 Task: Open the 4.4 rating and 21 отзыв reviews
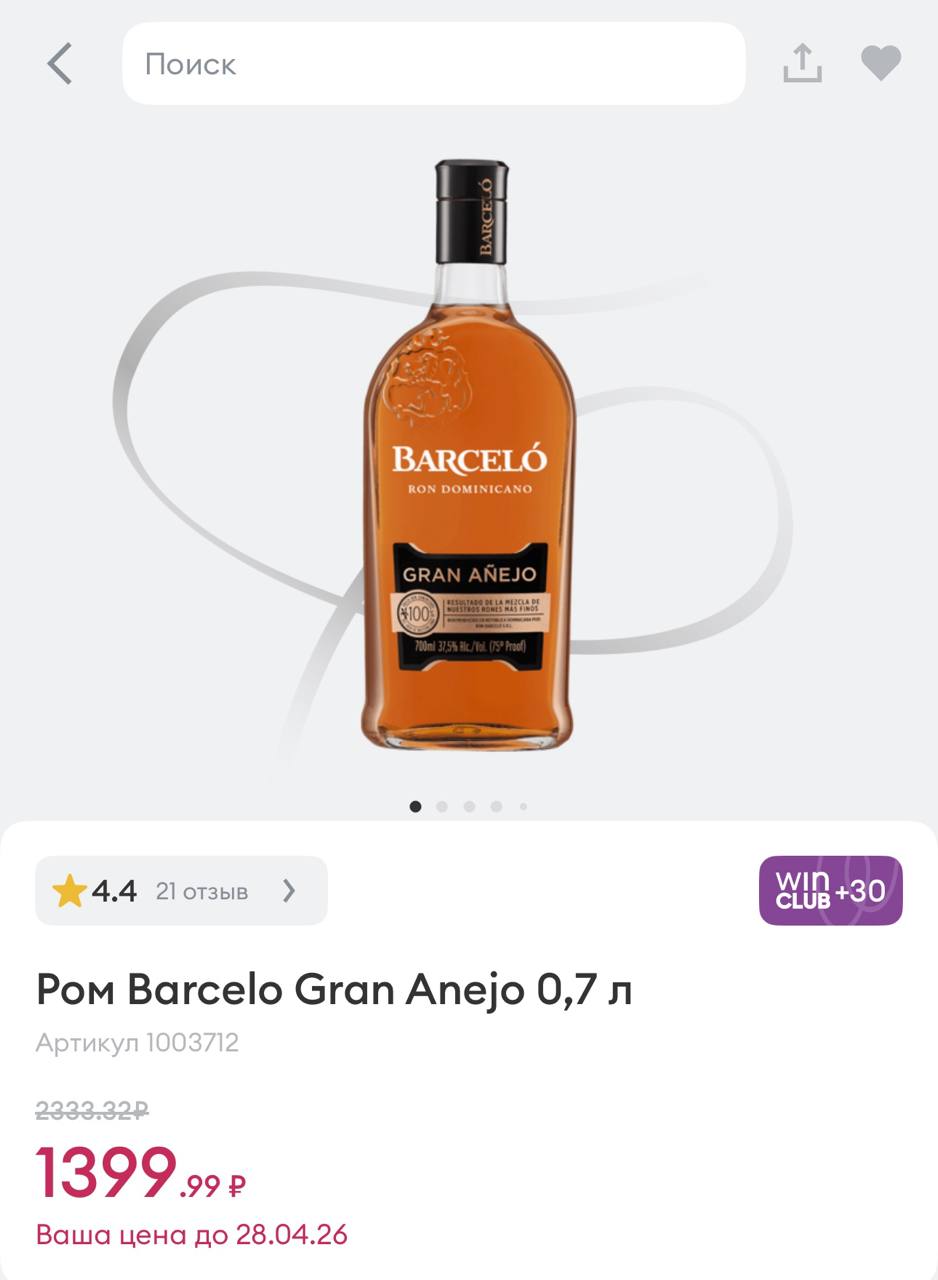pos(181,890)
